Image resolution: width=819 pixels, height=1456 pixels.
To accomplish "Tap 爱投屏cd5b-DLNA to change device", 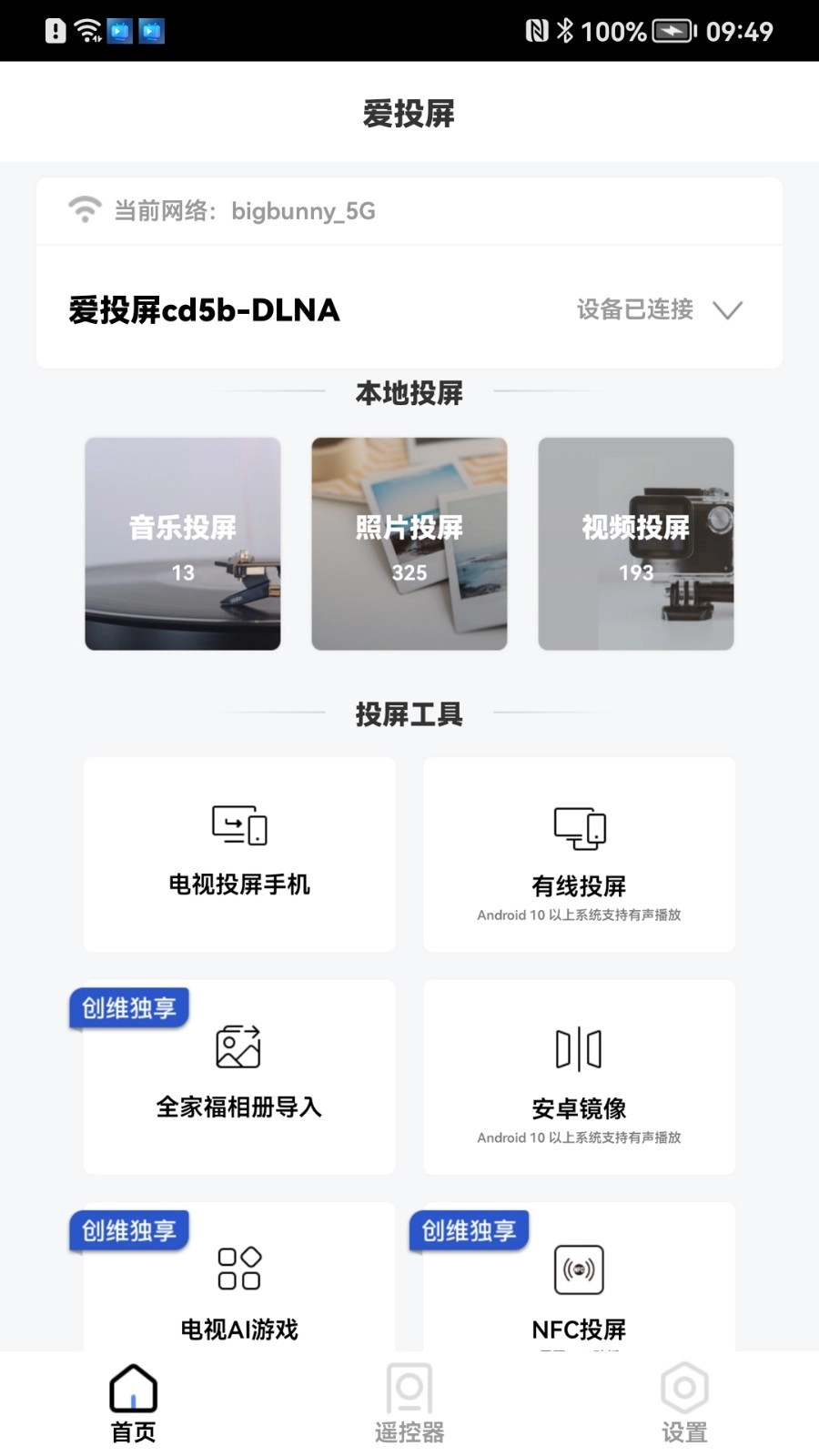I will (x=202, y=310).
